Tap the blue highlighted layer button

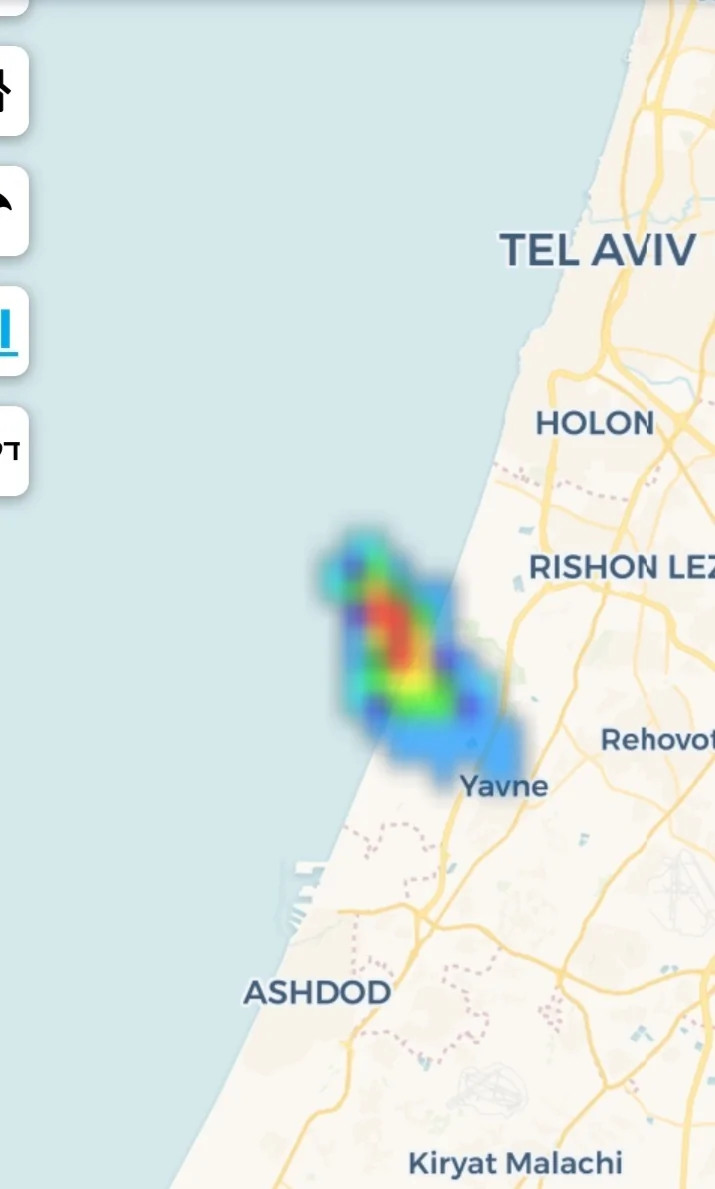click(x=10, y=331)
